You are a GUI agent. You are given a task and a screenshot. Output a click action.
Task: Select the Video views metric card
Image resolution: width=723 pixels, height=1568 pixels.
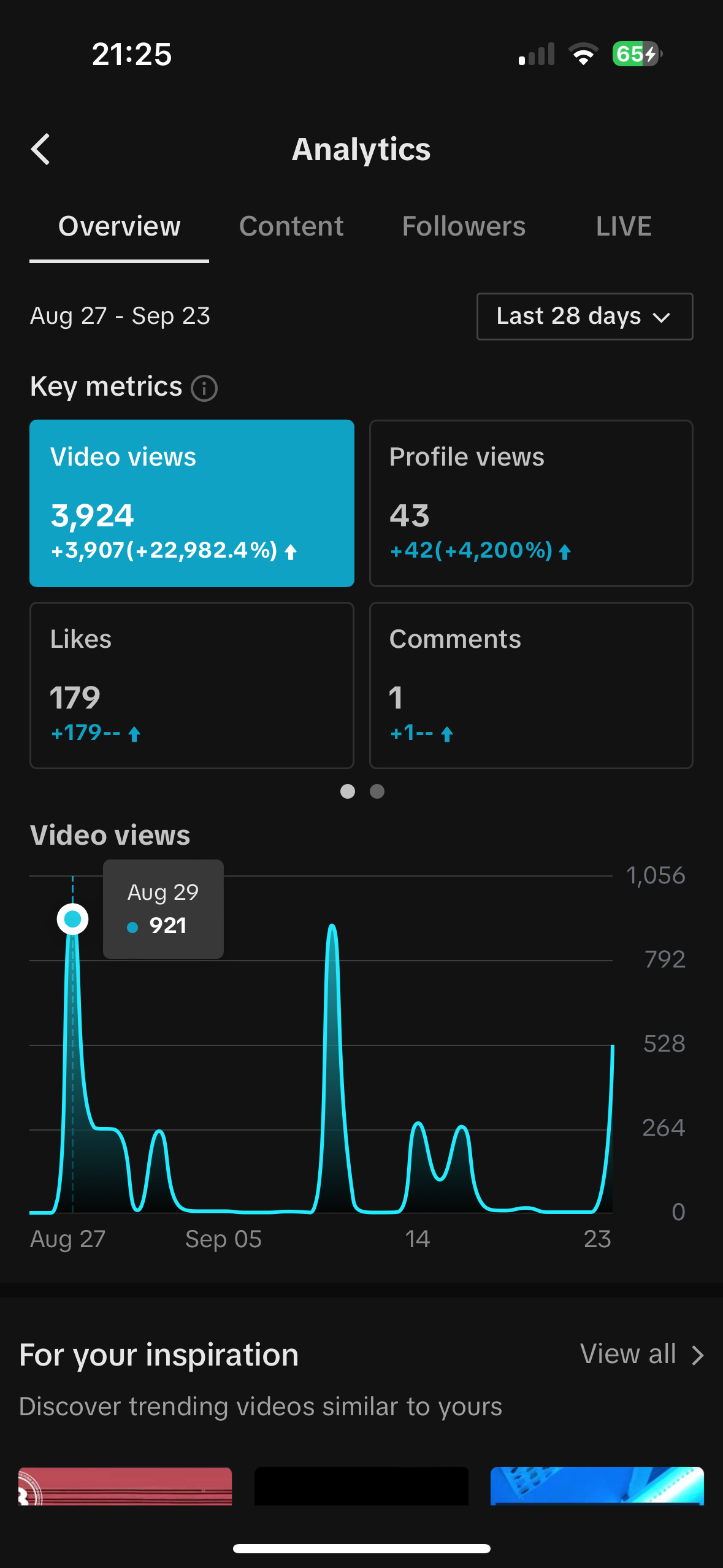click(x=192, y=503)
